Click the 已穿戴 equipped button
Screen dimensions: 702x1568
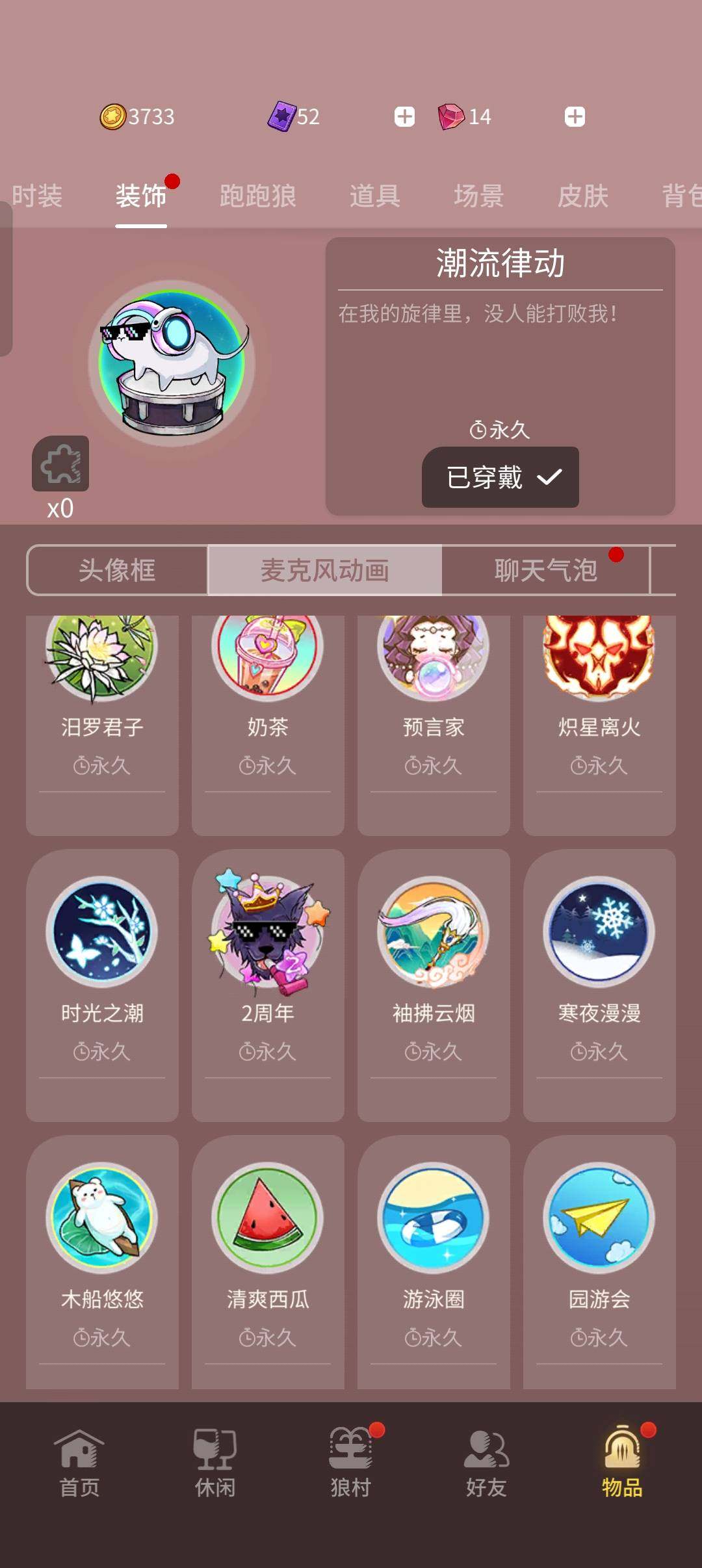click(x=500, y=478)
